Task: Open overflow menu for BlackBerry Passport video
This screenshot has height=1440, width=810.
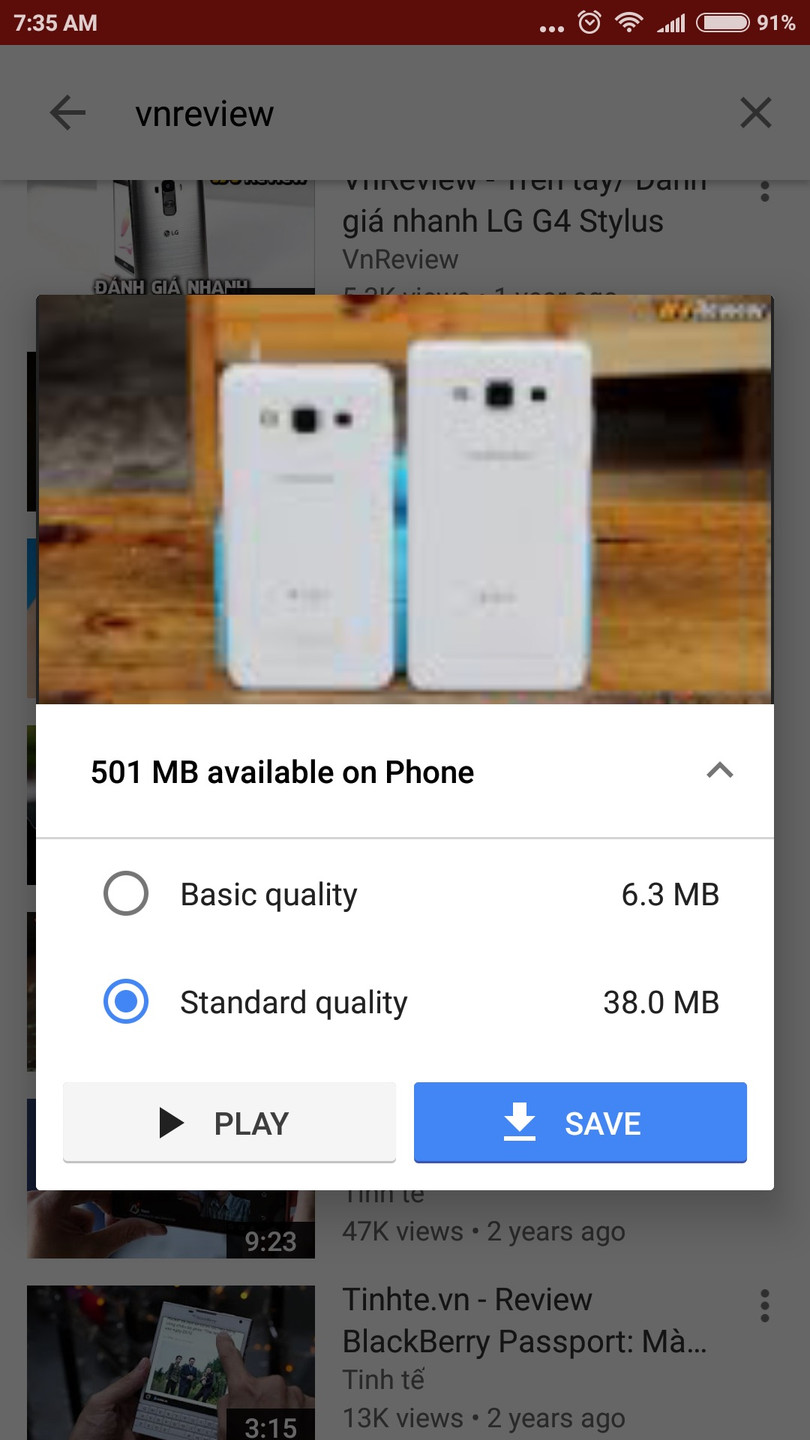Action: (x=764, y=1305)
